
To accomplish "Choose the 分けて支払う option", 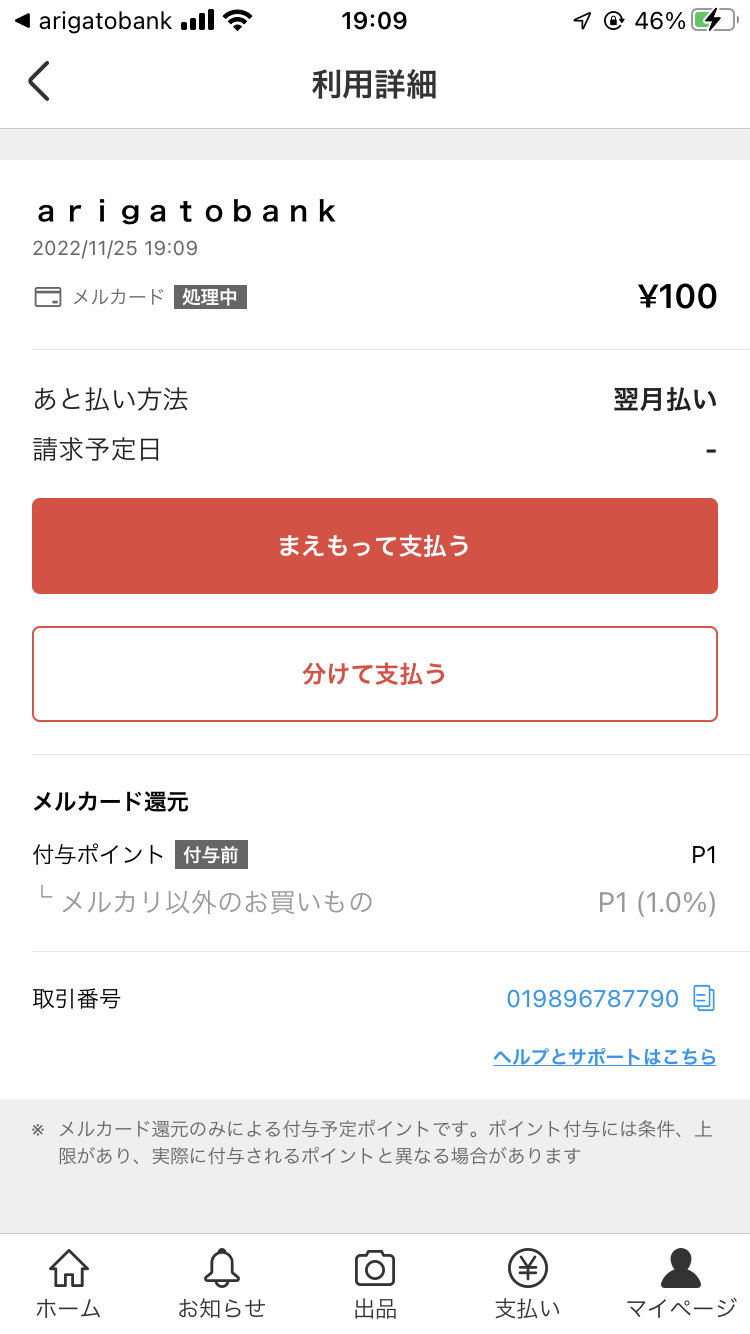I will [374, 673].
